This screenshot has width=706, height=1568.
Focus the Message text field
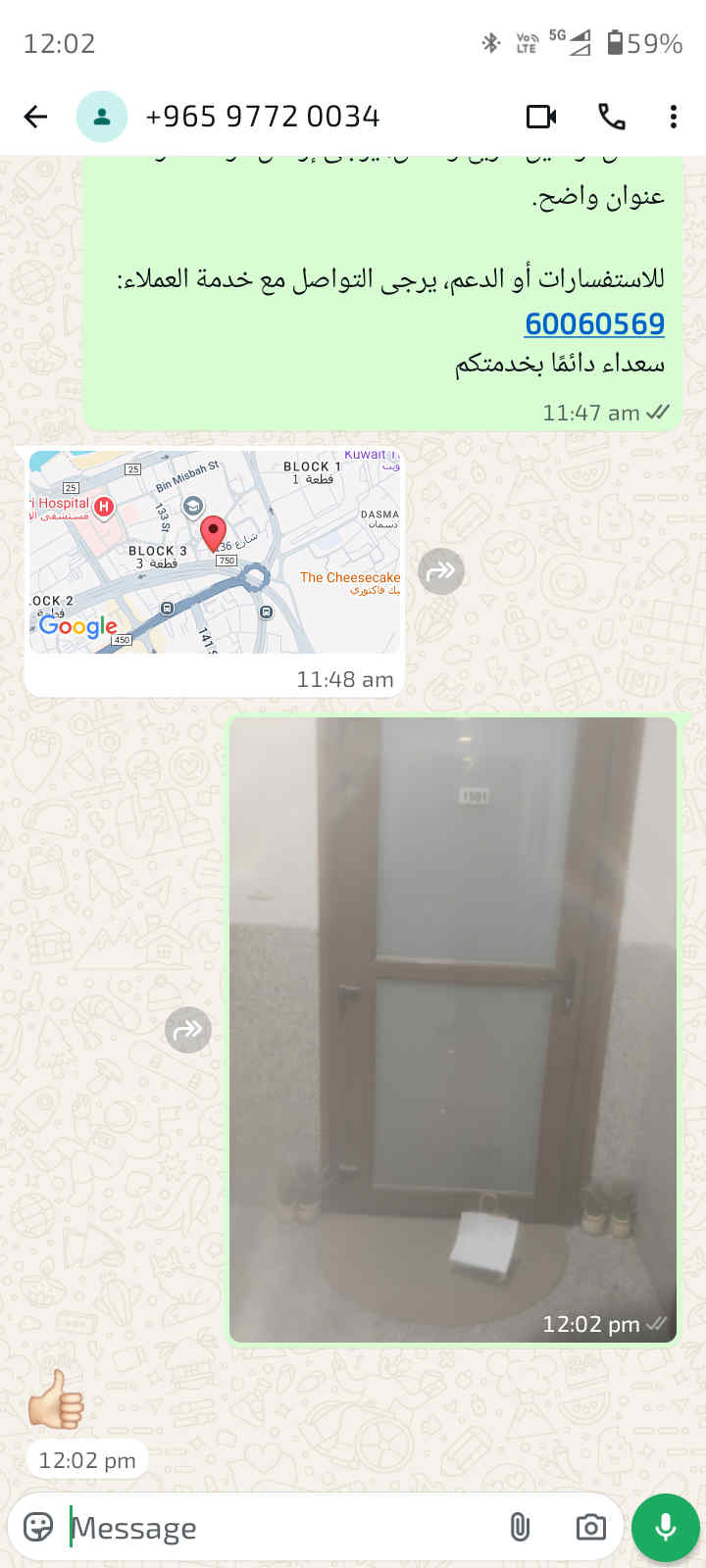(x=275, y=1527)
